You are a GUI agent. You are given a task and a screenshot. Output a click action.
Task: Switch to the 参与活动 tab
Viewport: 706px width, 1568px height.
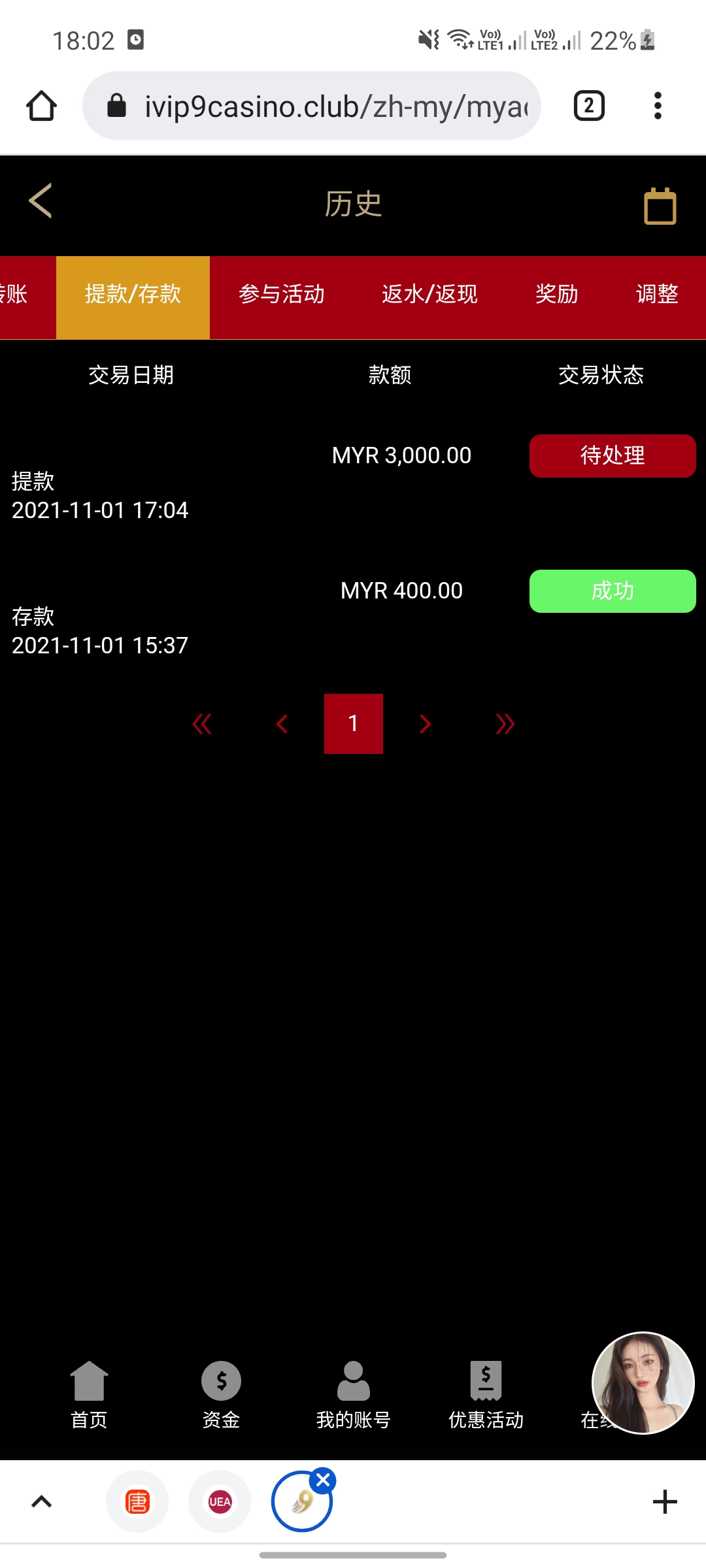(282, 295)
